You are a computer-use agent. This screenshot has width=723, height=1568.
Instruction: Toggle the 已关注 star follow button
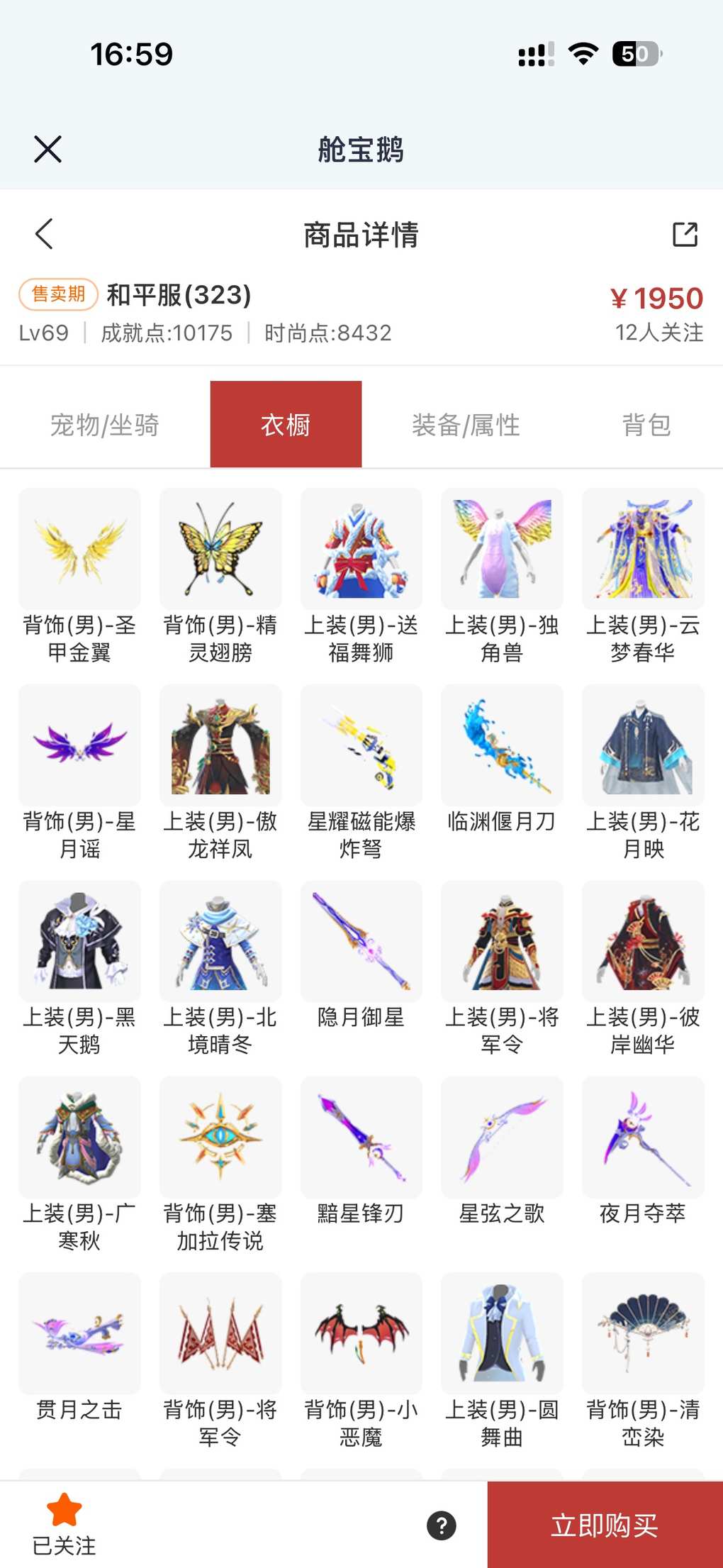pyautogui.click(x=64, y=1523)
